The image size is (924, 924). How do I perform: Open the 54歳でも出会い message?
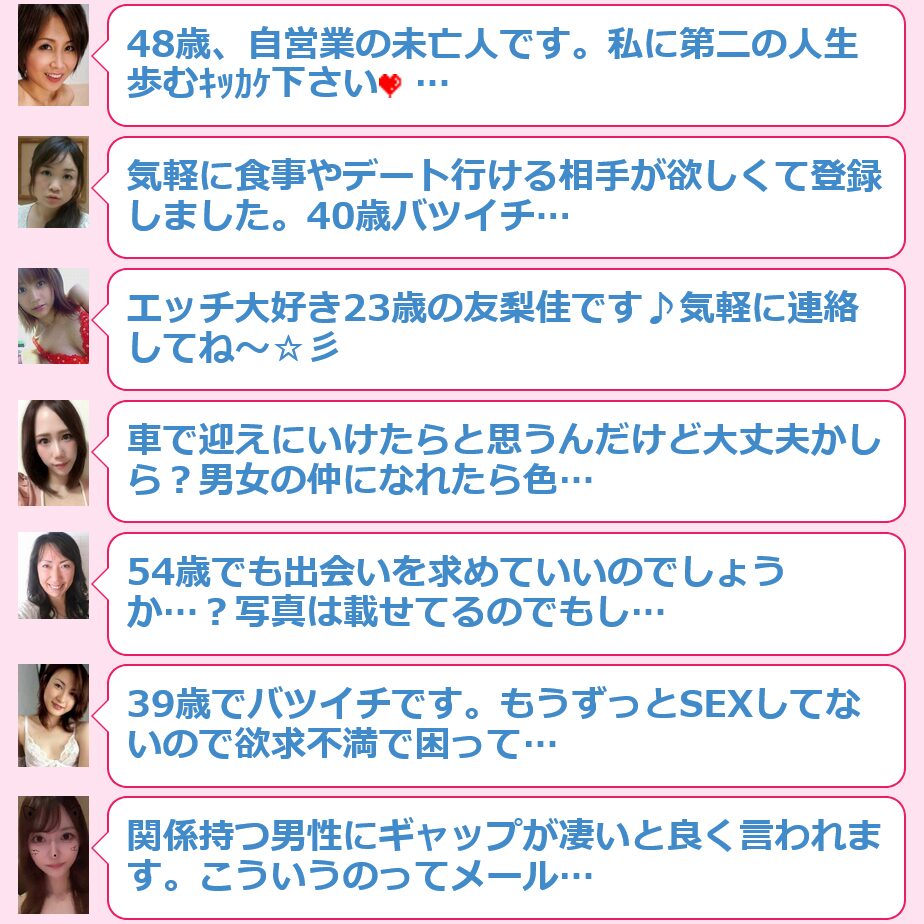click(505, 593)
